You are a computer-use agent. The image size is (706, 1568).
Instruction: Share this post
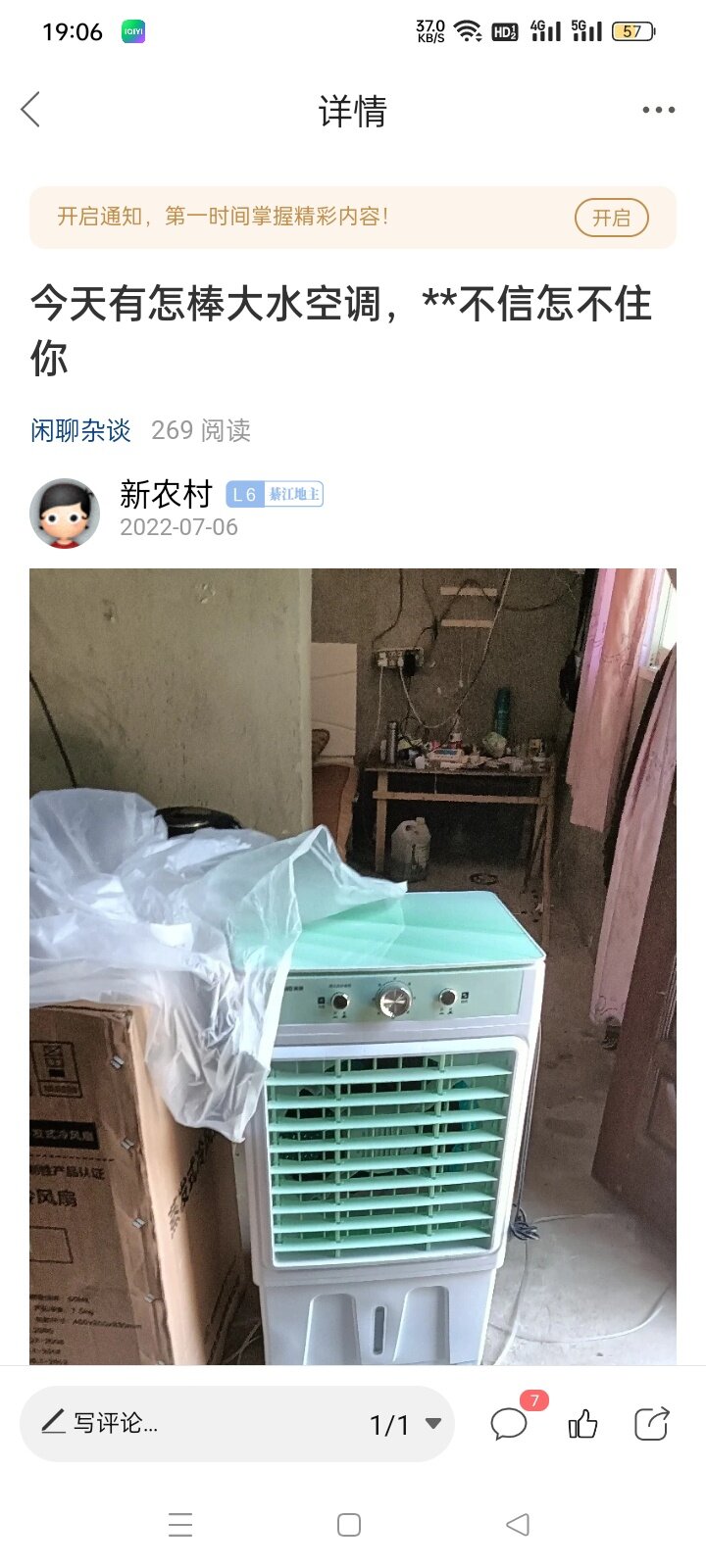coord(651,1423)
